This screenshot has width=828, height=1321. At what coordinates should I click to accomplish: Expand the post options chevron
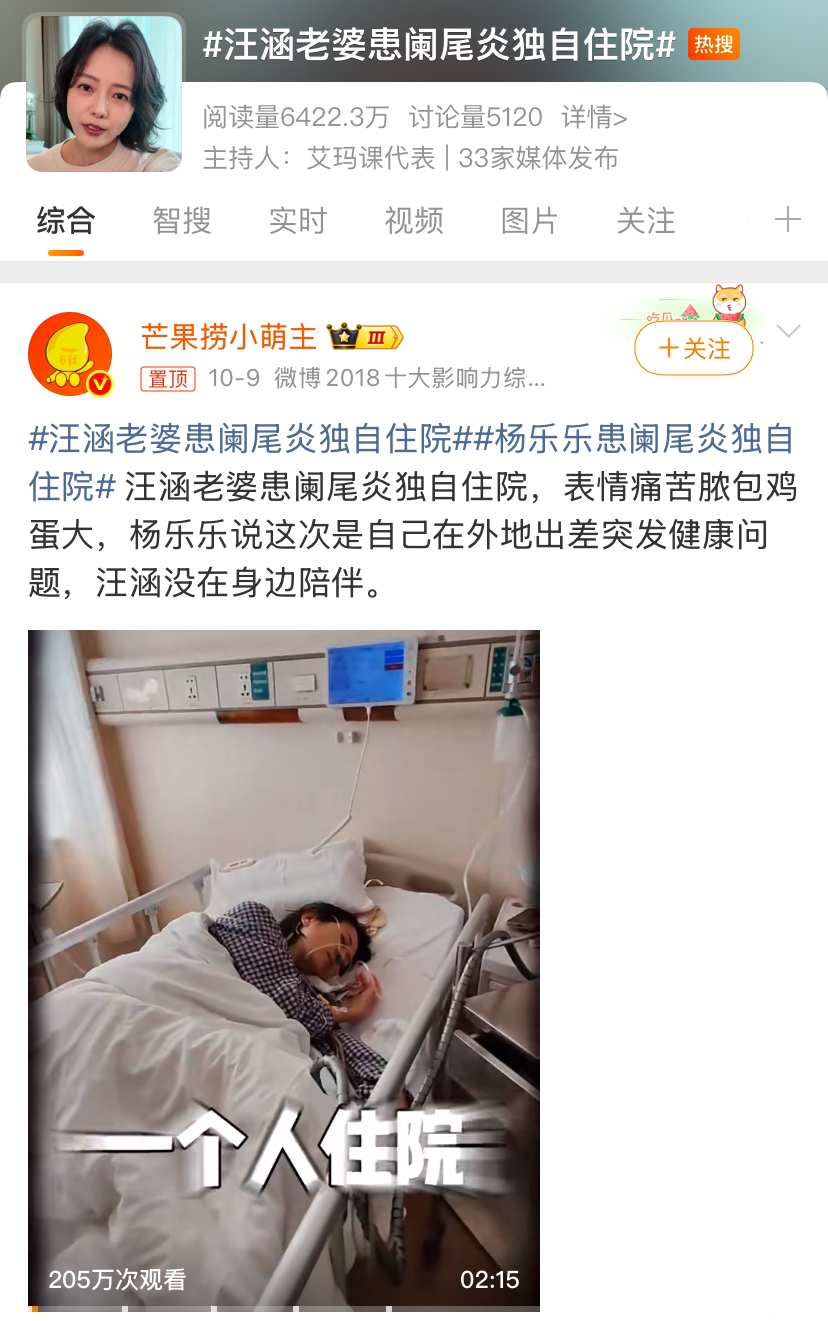pos(789,332)
